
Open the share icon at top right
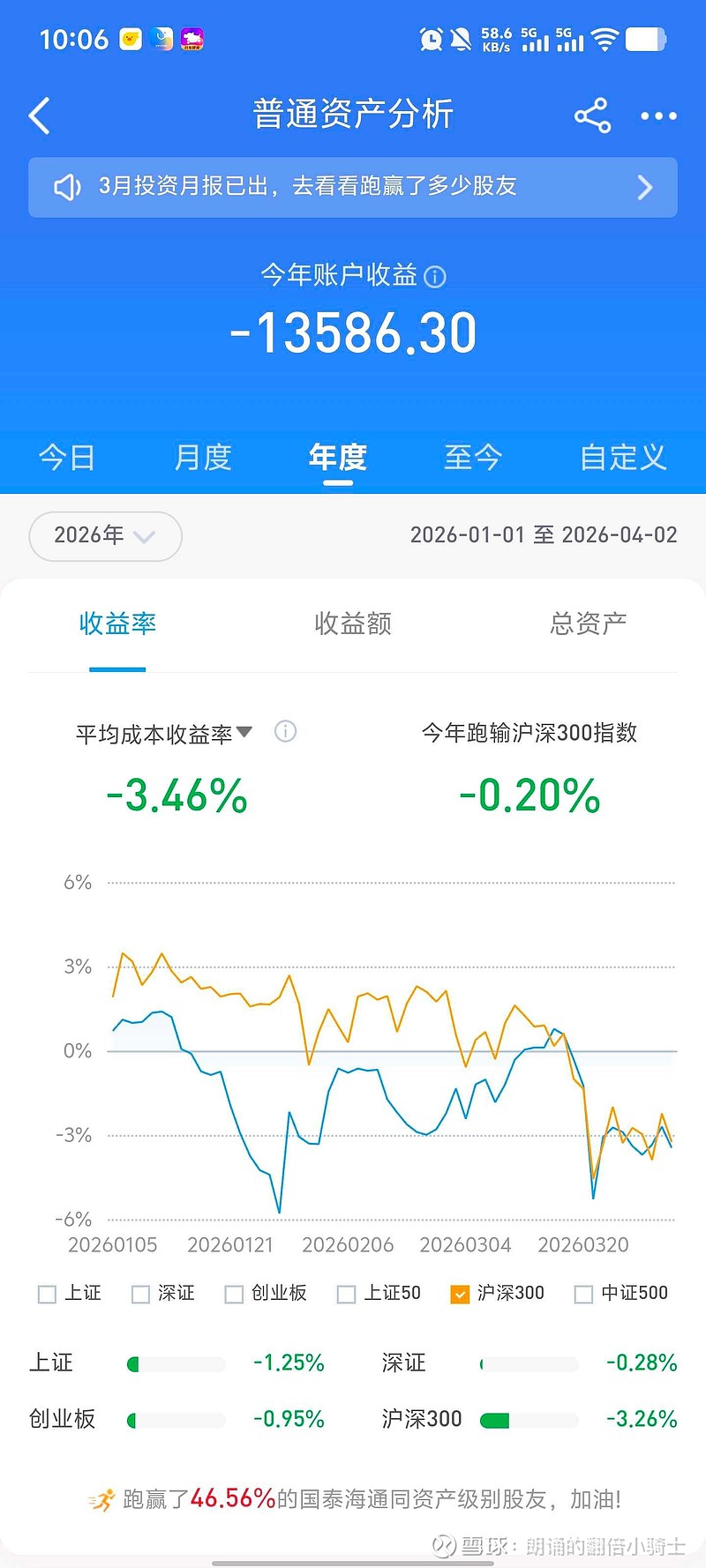coord(591,116)
